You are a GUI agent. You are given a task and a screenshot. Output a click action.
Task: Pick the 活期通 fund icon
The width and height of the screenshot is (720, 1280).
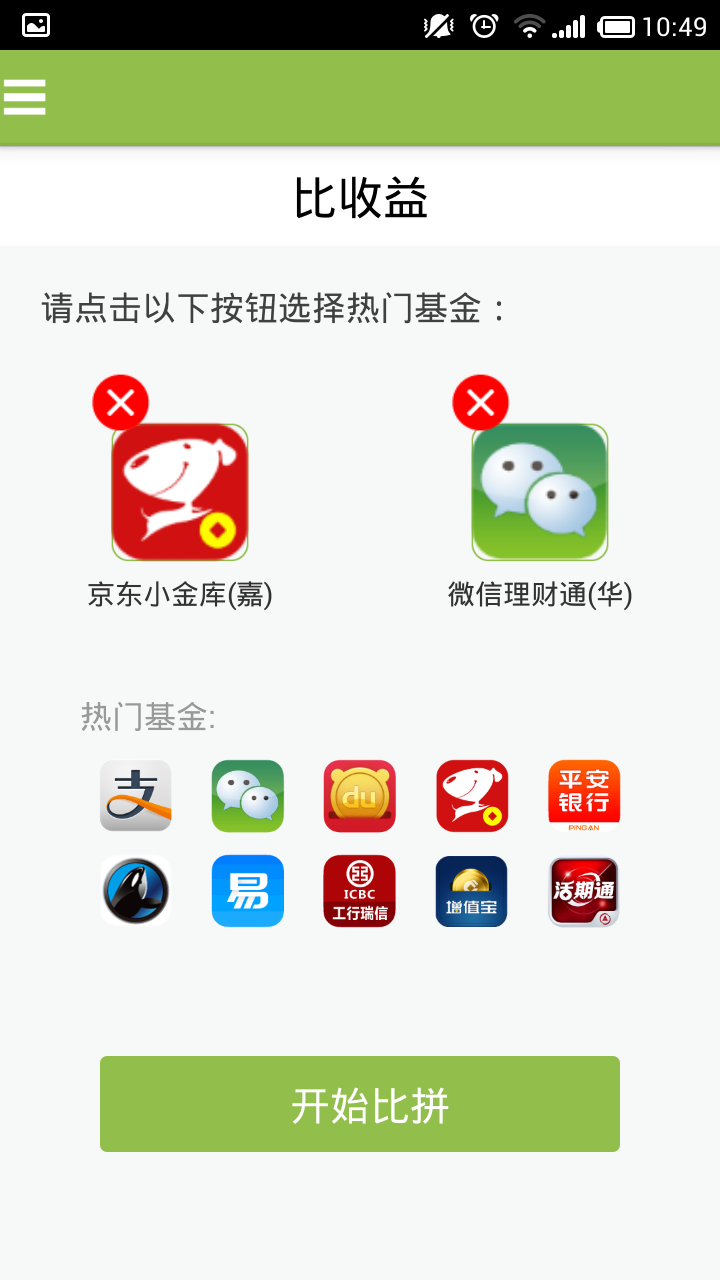click(x=584, y=891)
